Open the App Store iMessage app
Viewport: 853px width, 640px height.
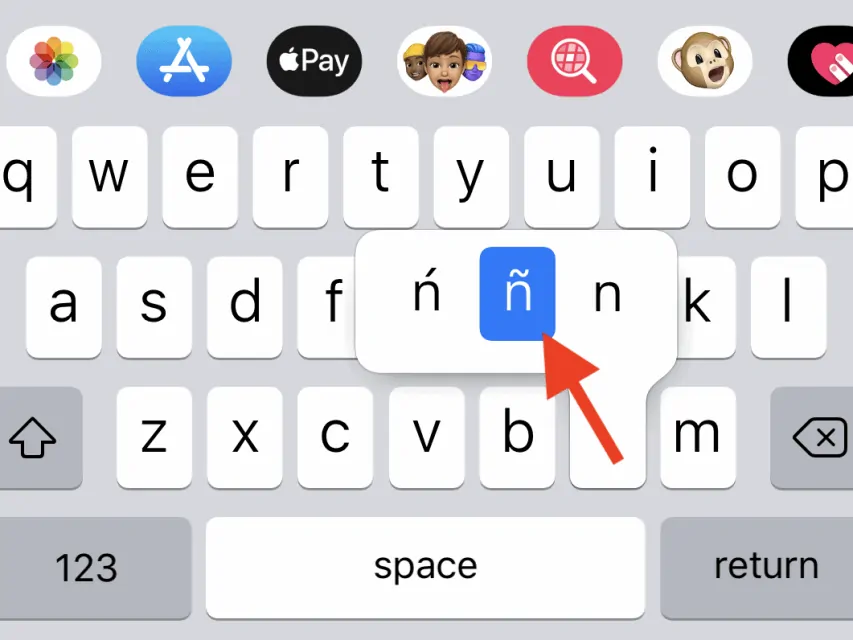click(184, 61)
